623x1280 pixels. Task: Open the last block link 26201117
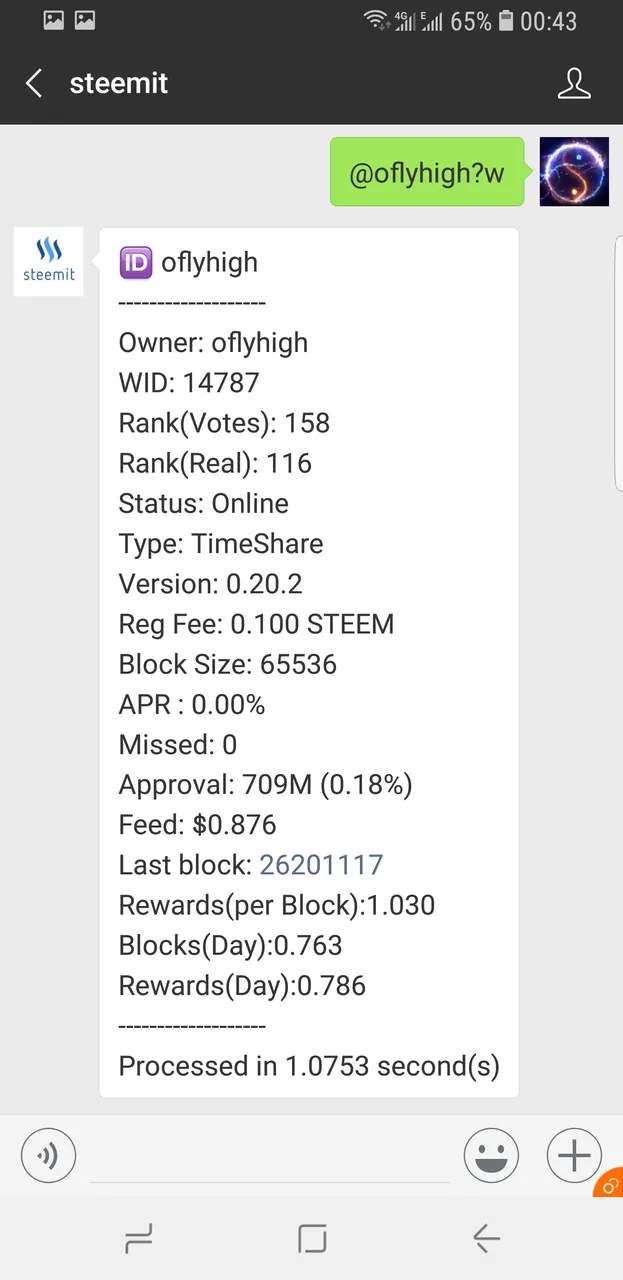tap(321, 865)
